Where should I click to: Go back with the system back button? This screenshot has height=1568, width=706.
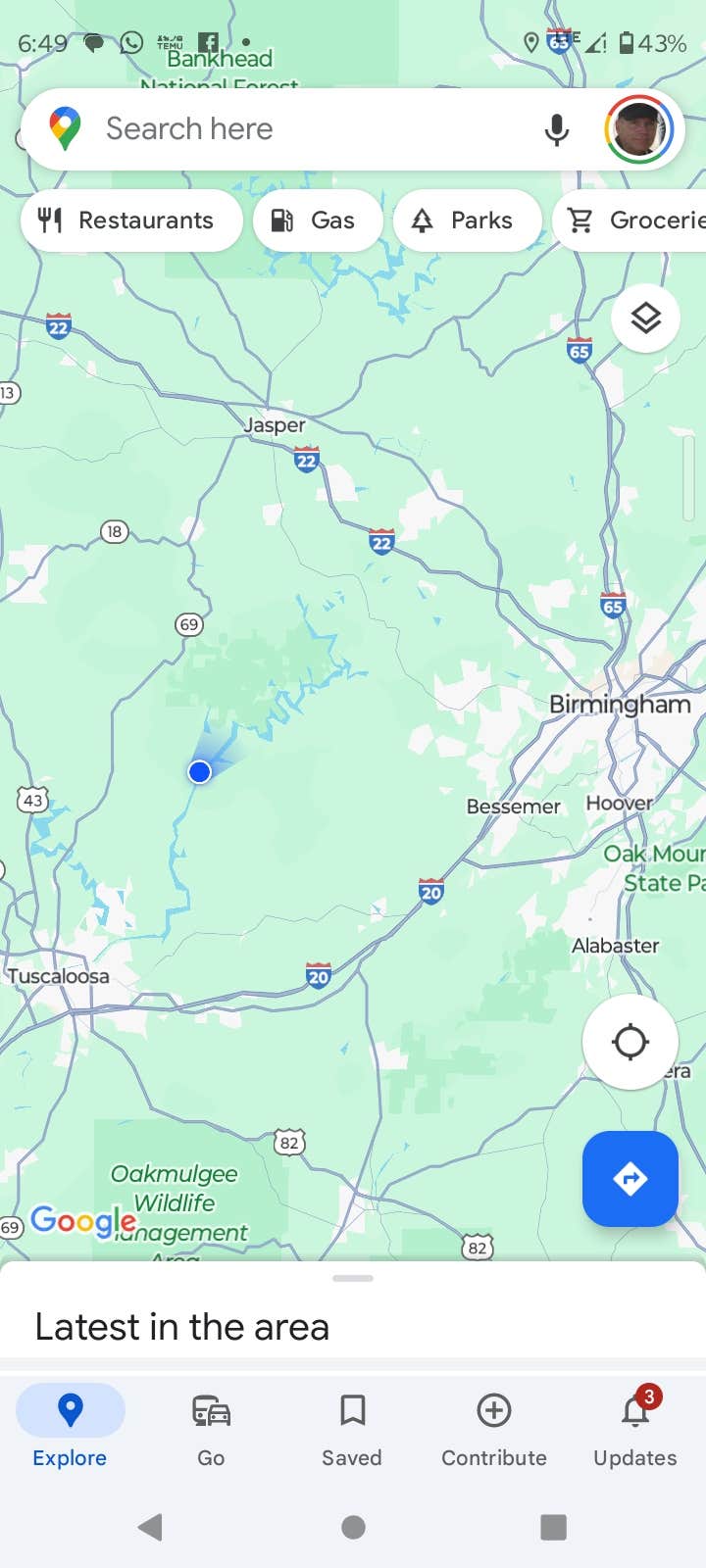point(150,1527)
